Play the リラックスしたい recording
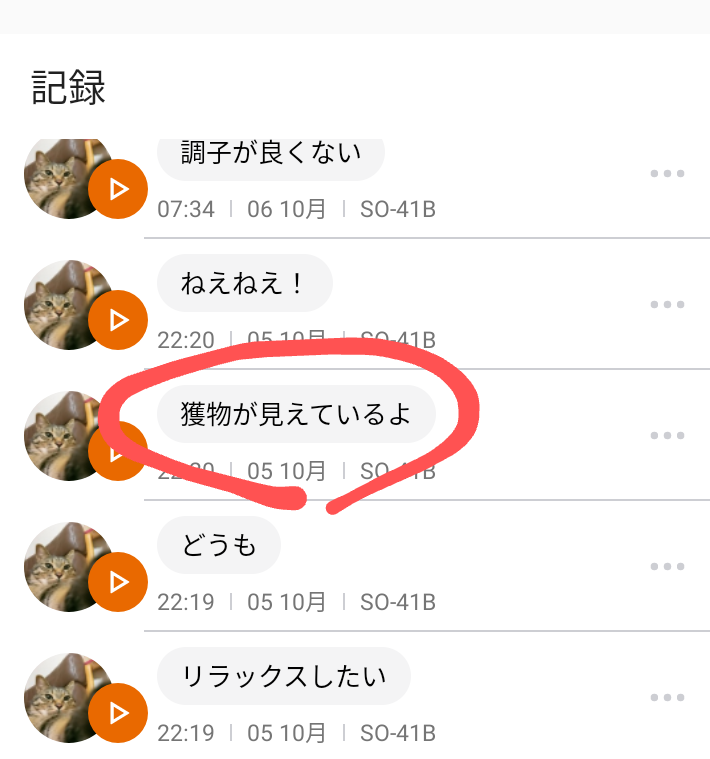Image resolution: width=710 pixels, height=759 pixels. 118,713
